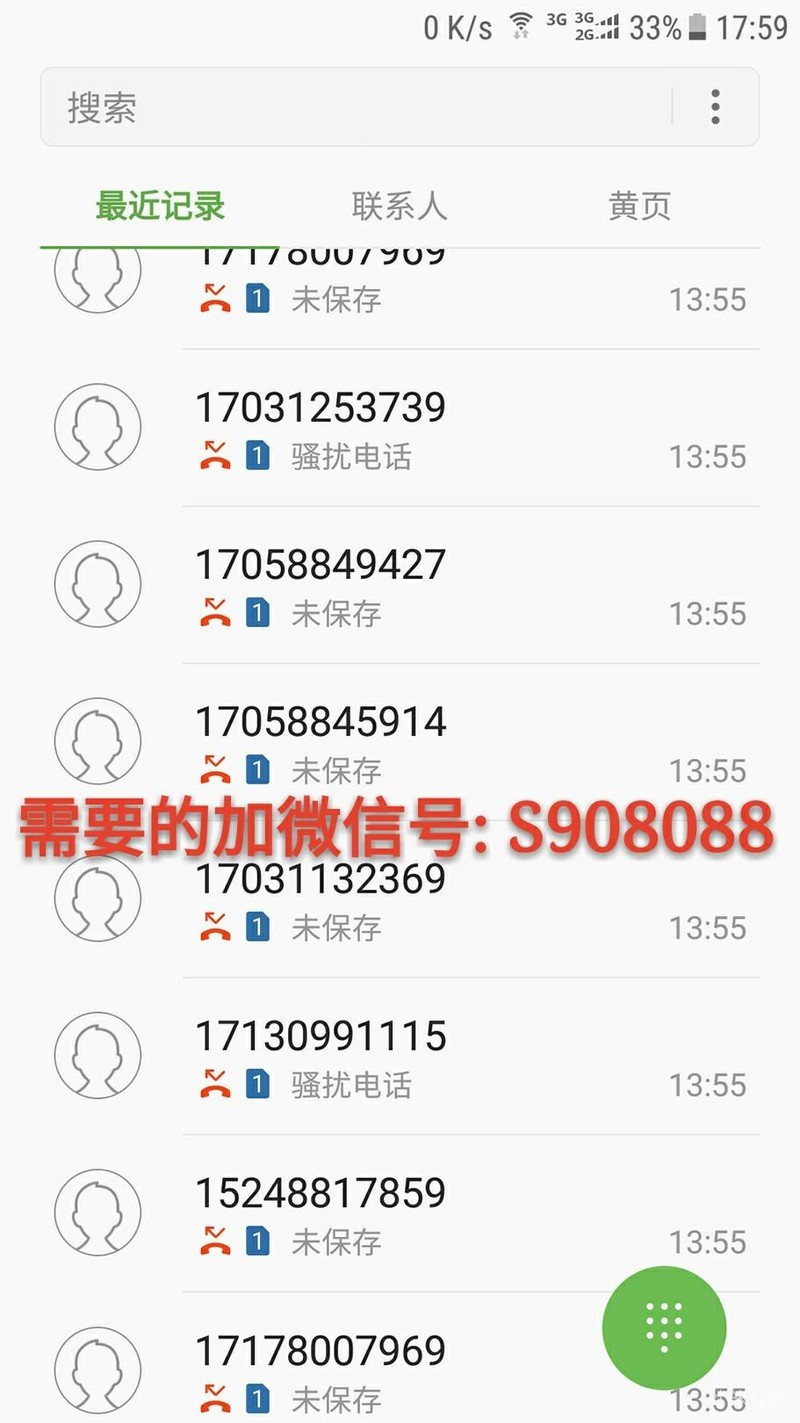
Task: Tap the missed-call icon under 17031132369
Action: click(x=213, y=927)
